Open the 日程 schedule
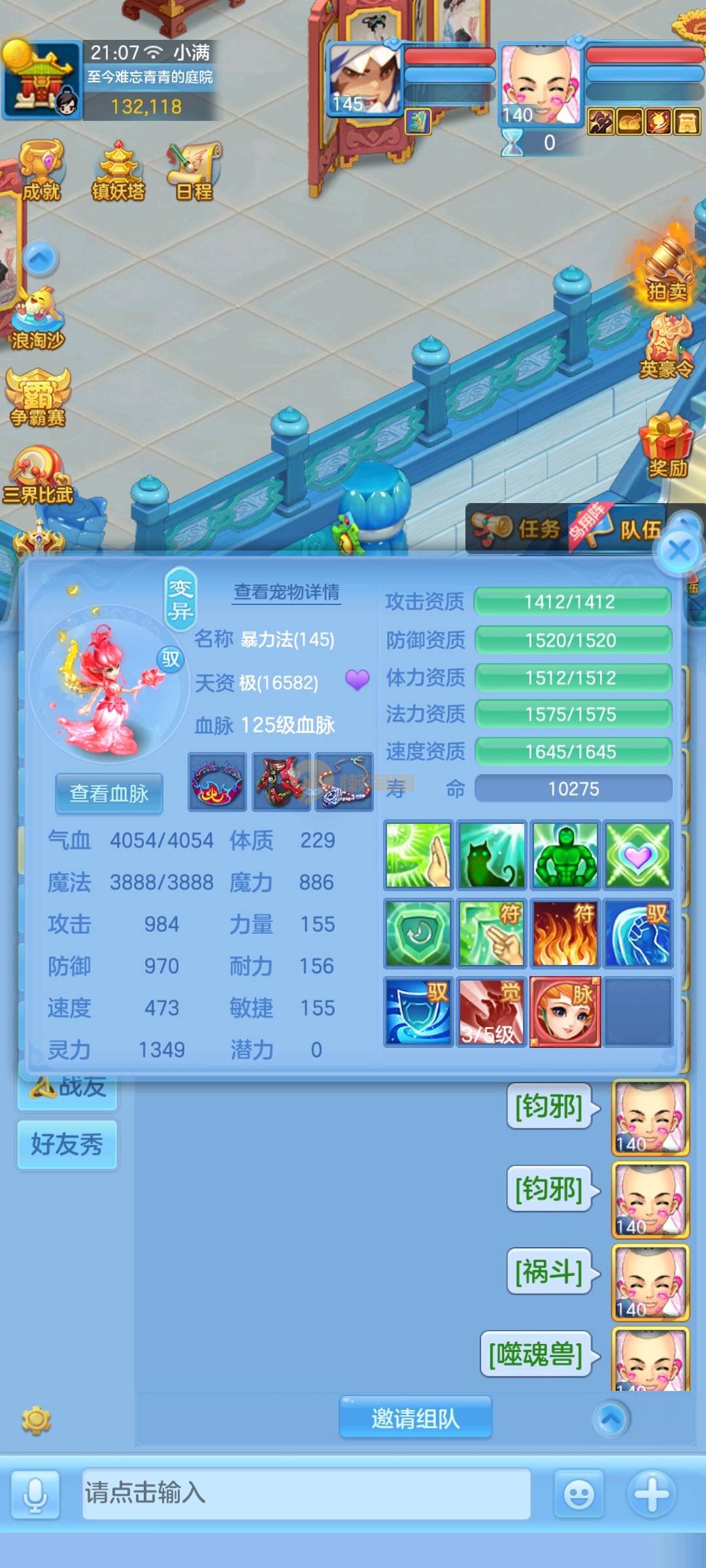This screenshot has height=1568, width=706. point(194,171)
